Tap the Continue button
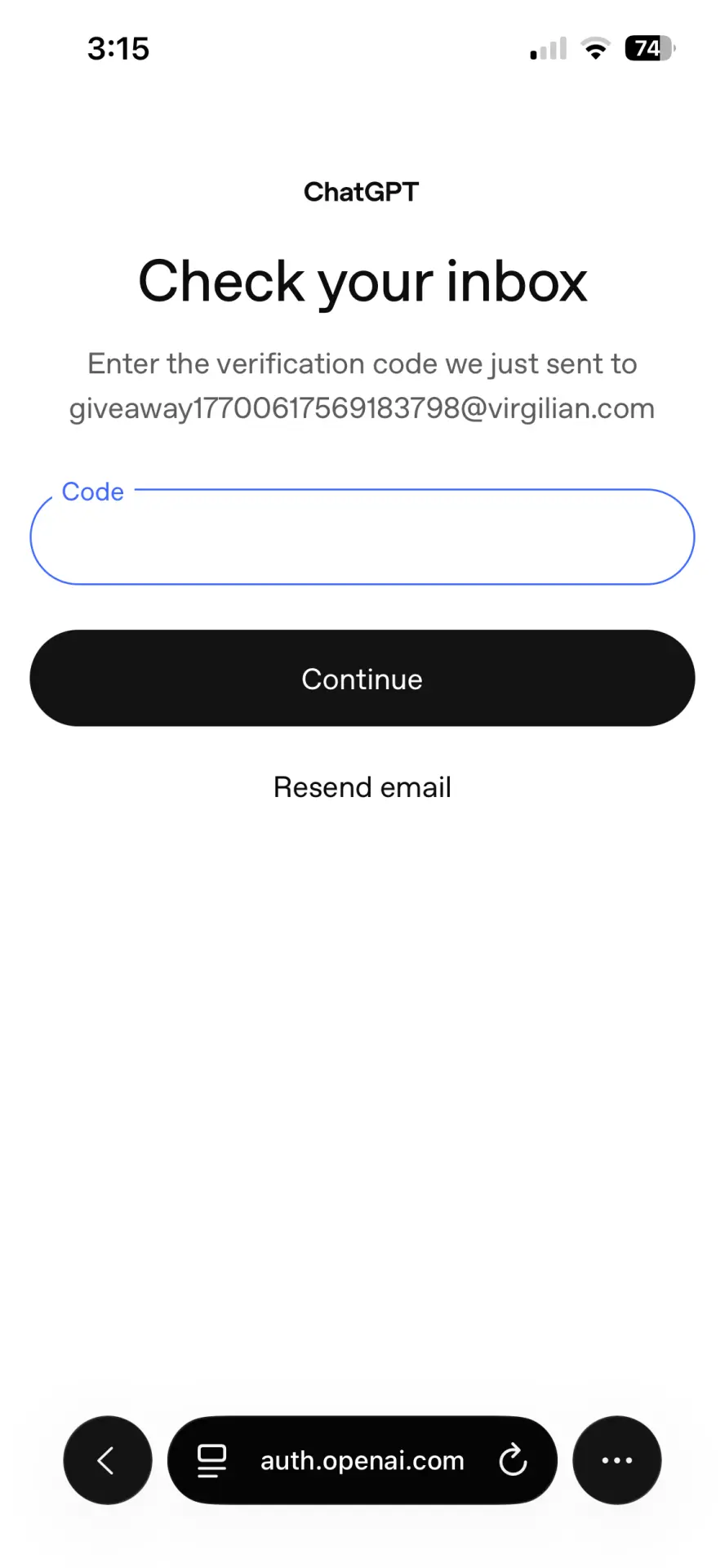 click(x=362, y=678)
